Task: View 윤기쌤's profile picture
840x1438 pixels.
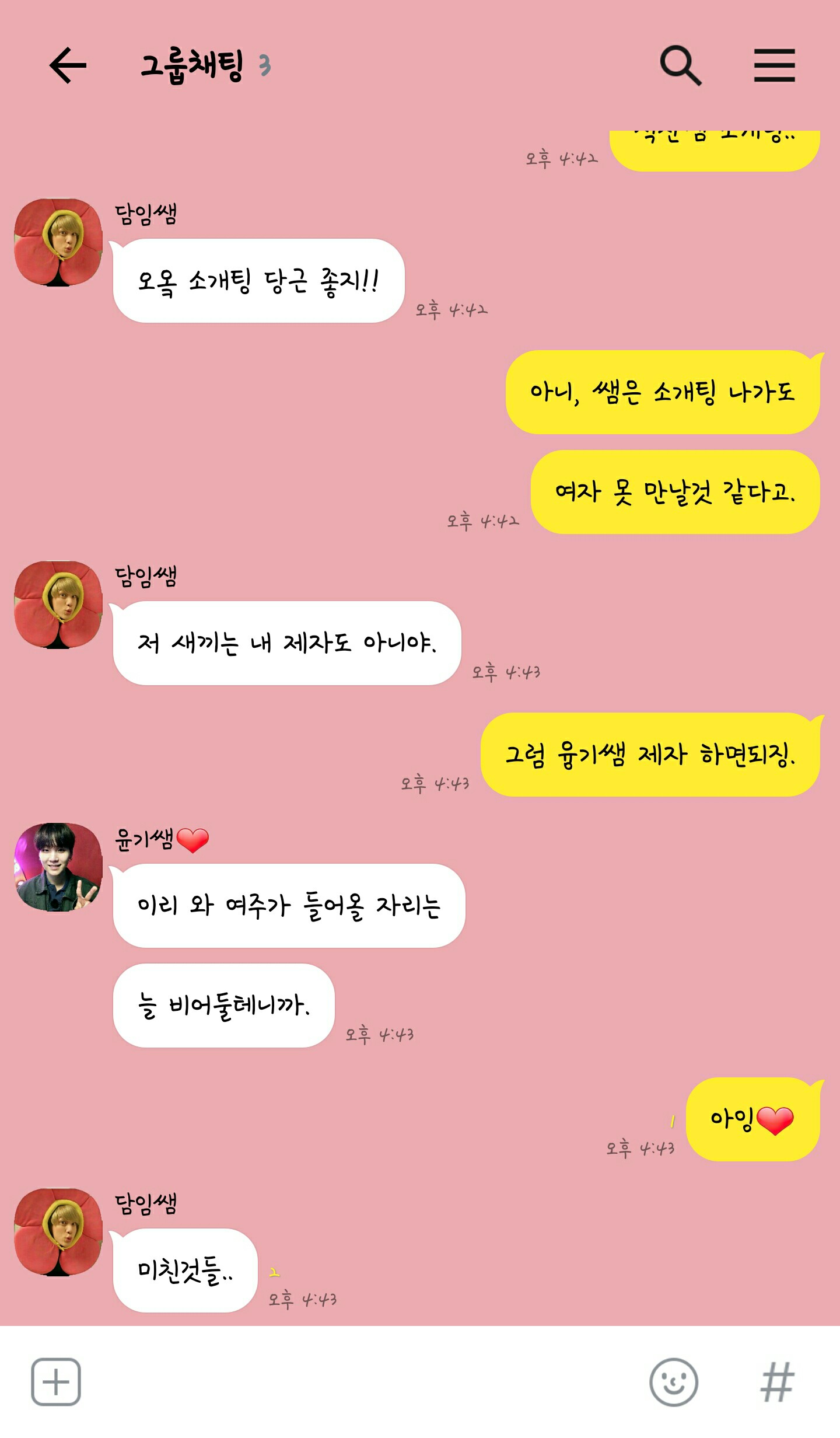Action: click(58, 867)
